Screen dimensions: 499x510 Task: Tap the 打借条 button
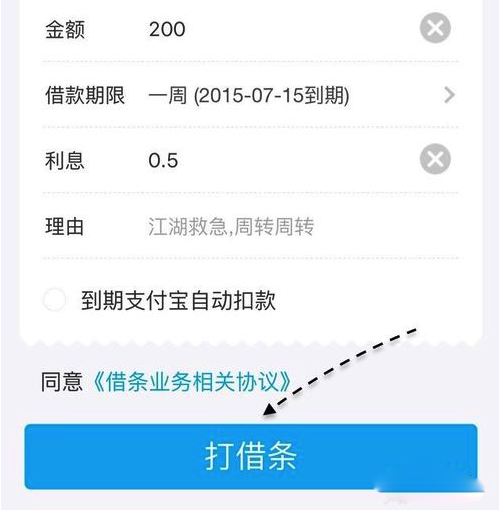(x=251, y=456)
